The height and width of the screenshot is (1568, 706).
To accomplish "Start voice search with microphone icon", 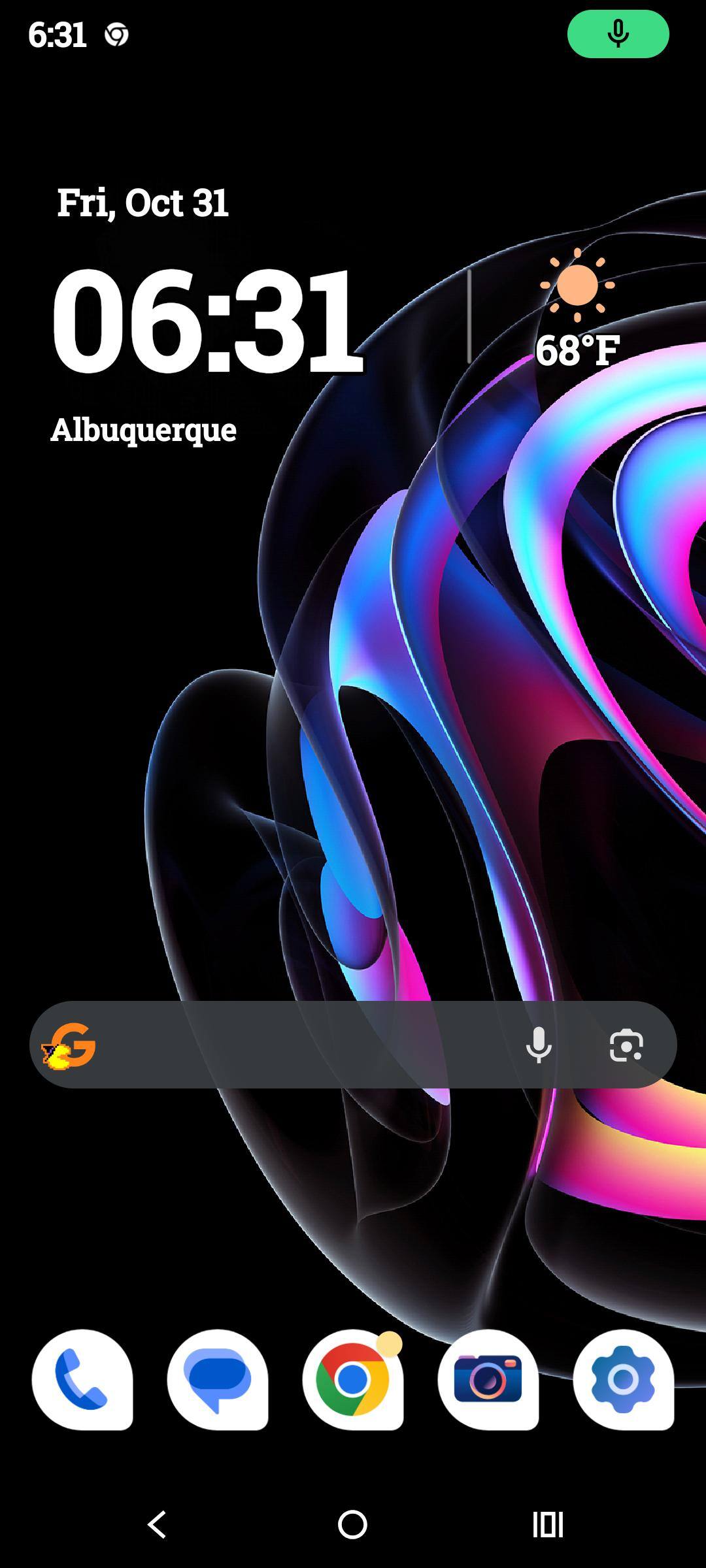I will [539, 1045].
